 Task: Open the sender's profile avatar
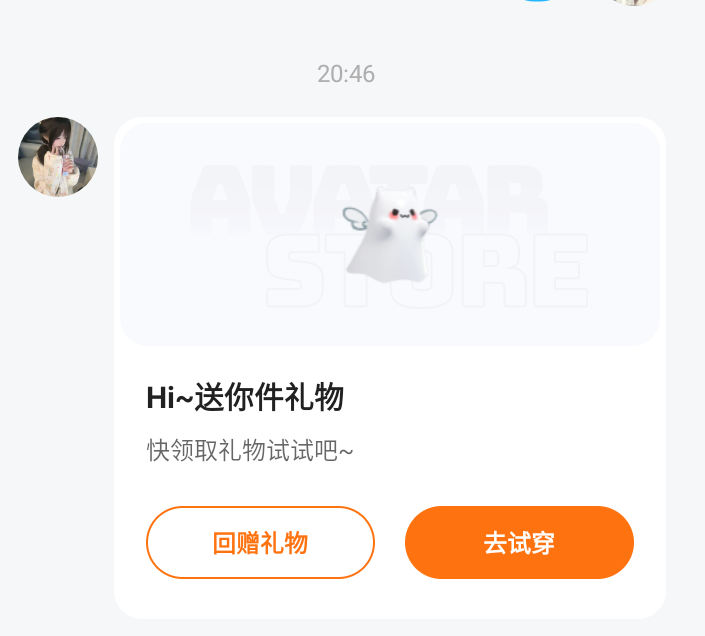(x=58, y=157)
